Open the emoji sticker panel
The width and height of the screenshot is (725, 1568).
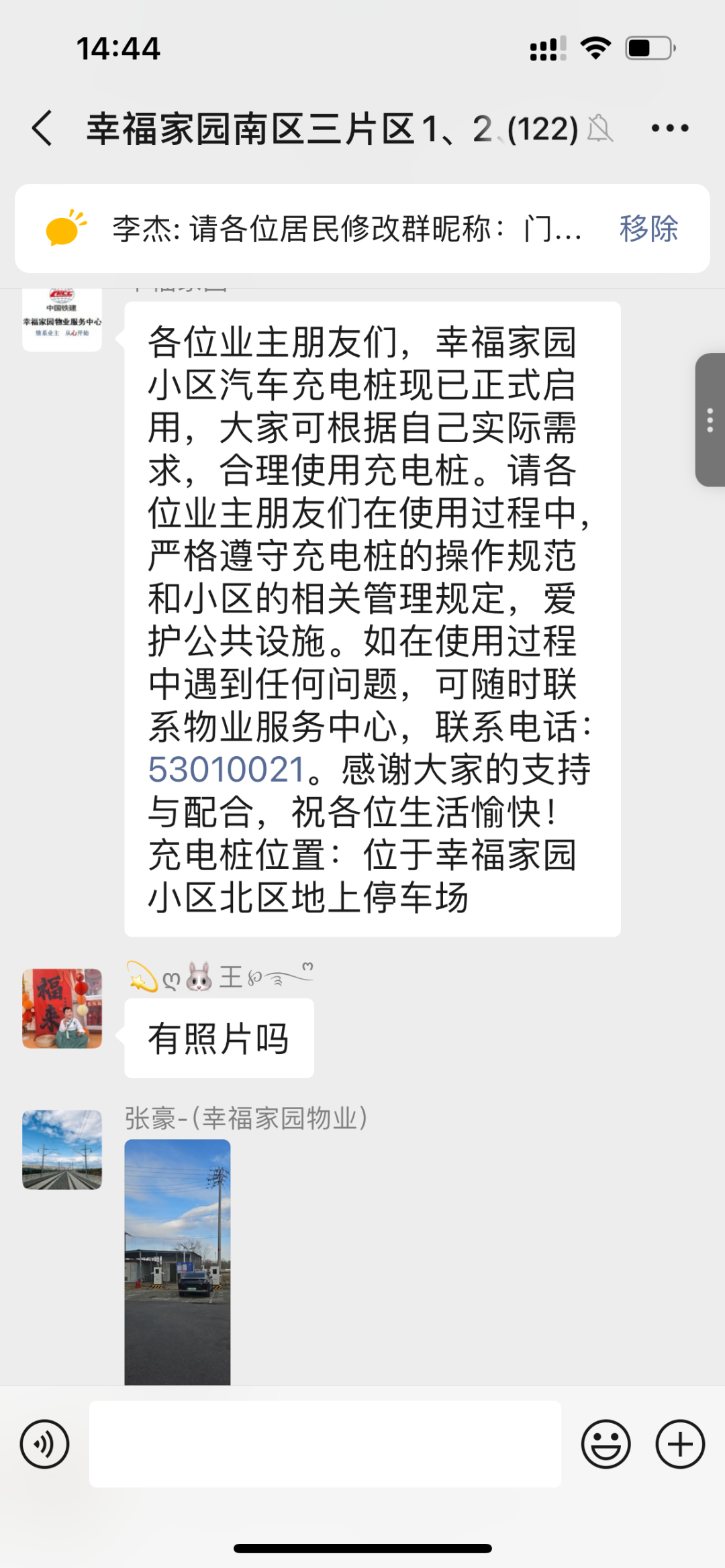coord(606,1444)
